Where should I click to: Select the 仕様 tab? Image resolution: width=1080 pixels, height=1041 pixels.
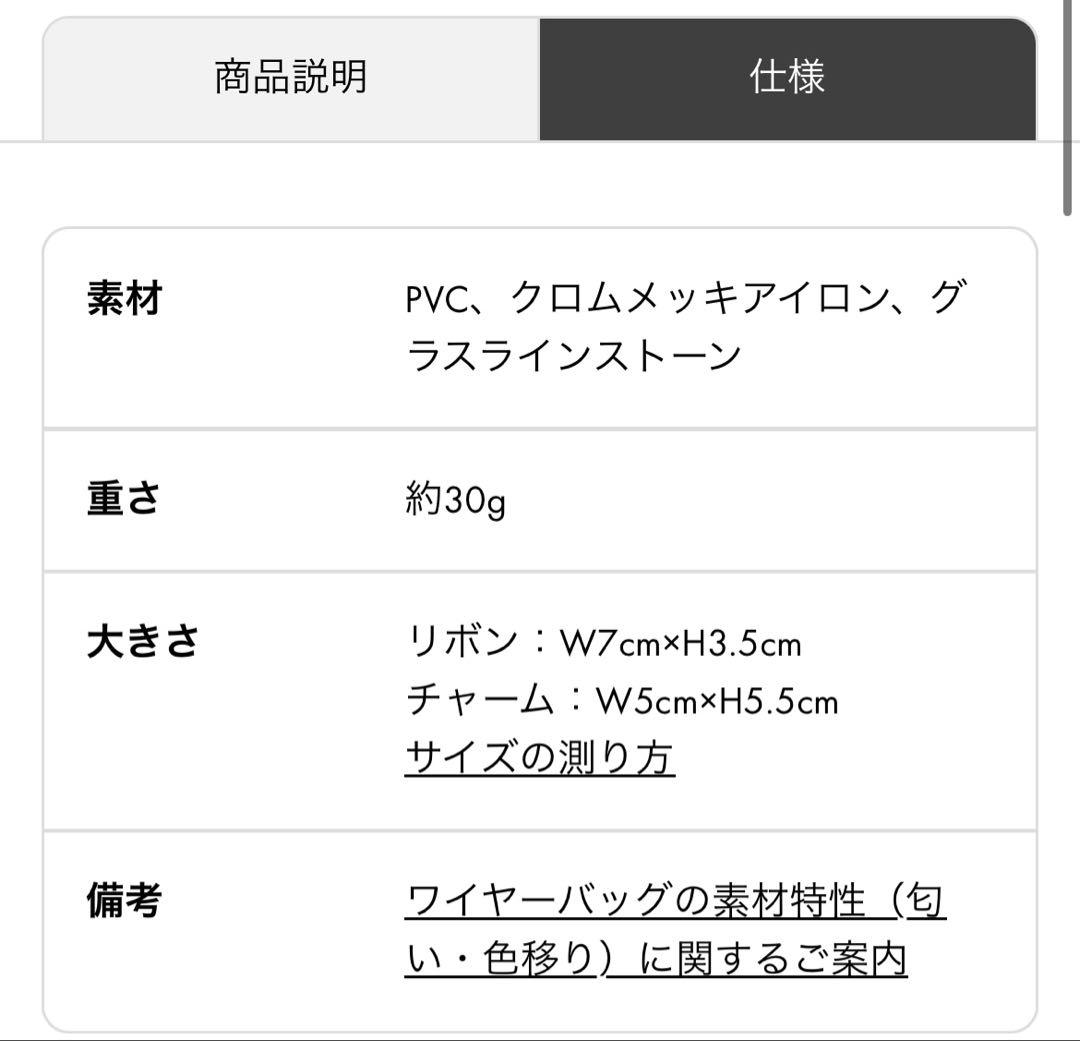pos(787,78)
